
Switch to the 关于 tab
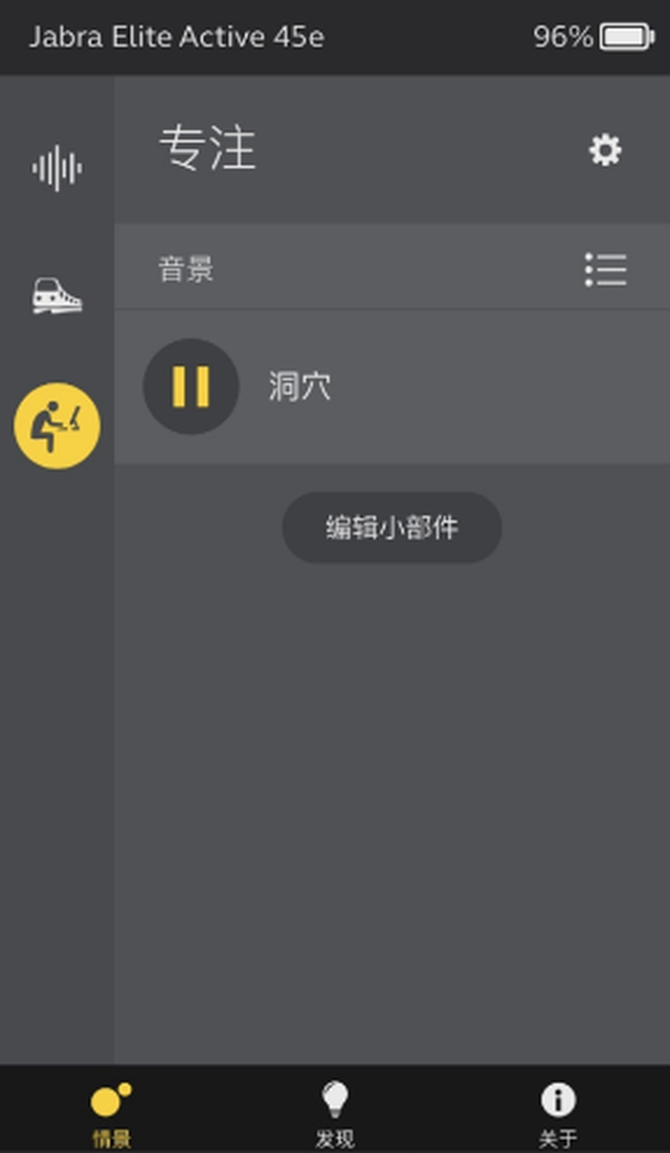coord(558,1112)
